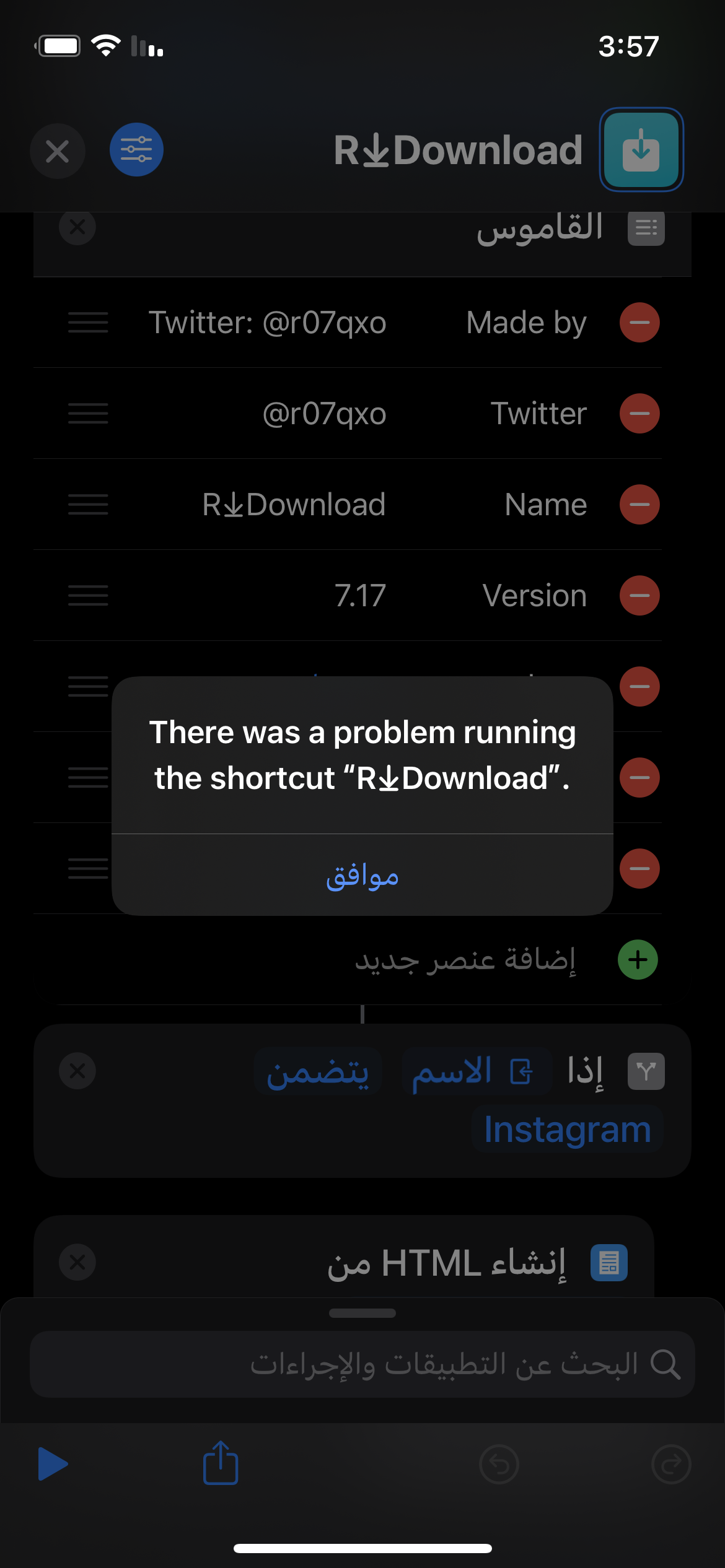Tap the R↓Download shortcut icon
This screenshot has height=1568, width=725.
click(x=641, y=150)
